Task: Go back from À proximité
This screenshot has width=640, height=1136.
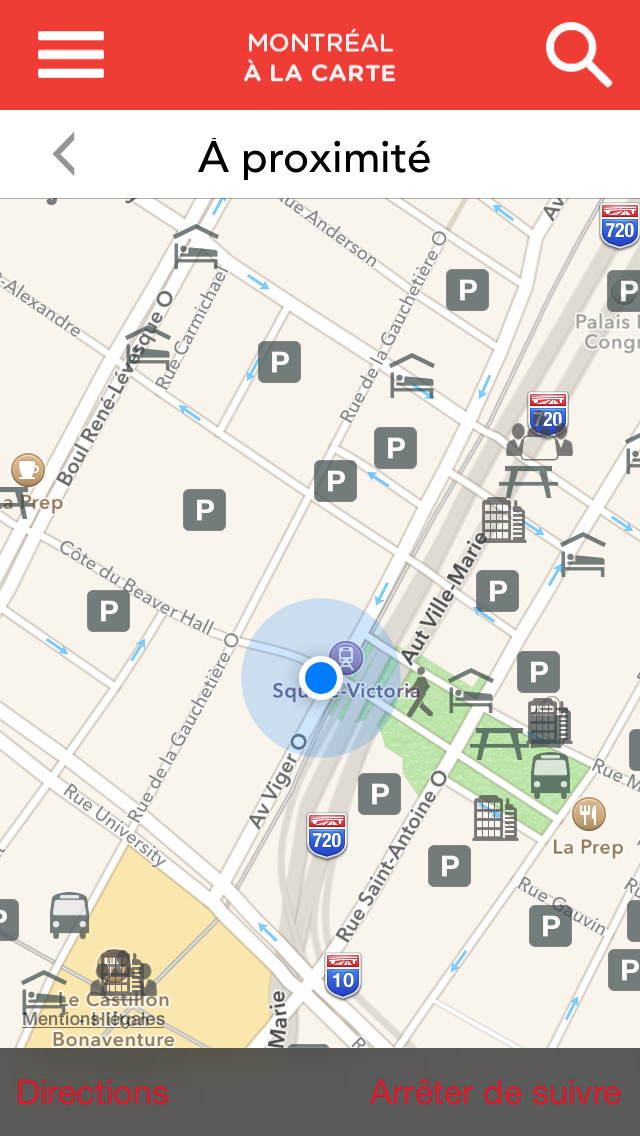Action: [65, 154]
